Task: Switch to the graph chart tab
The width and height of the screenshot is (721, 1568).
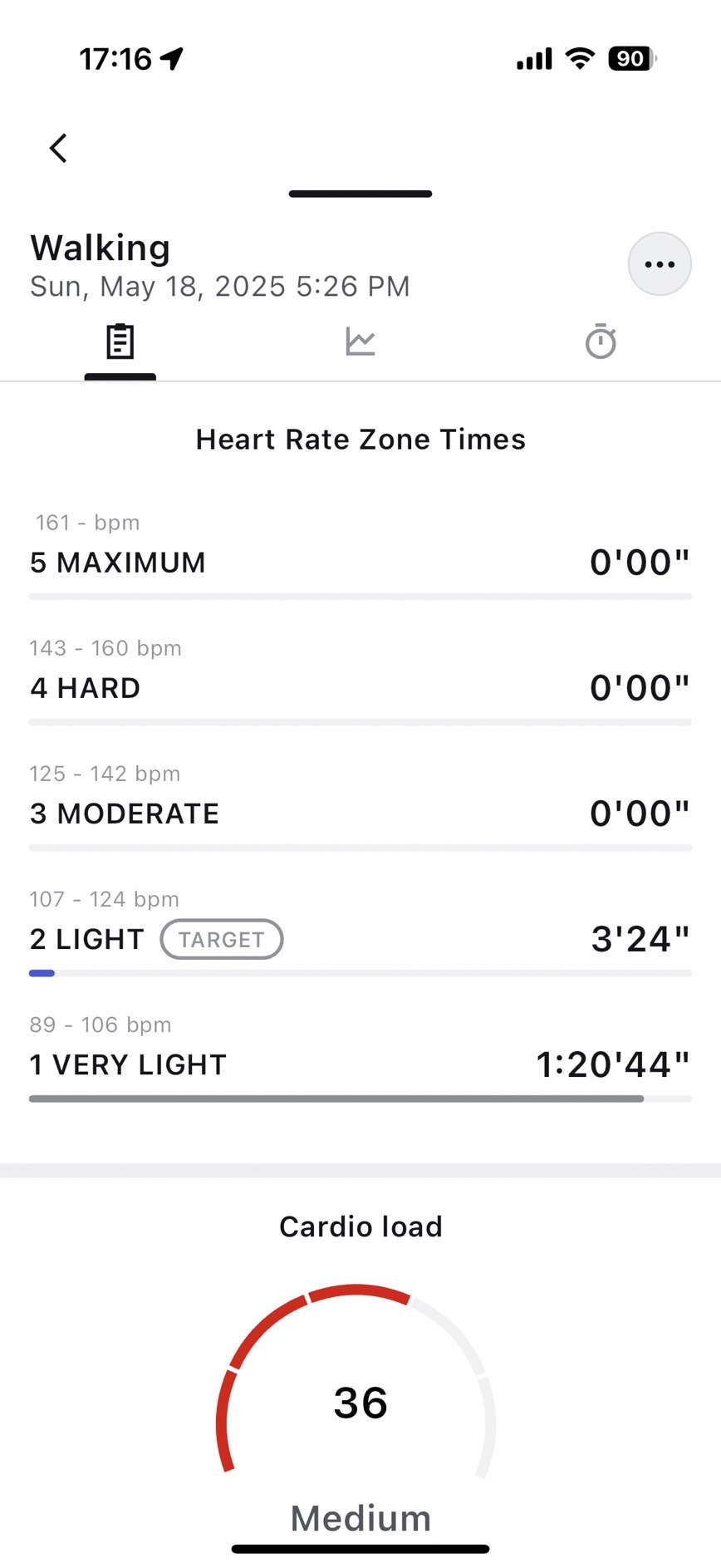Action: [x=360, y=342]
